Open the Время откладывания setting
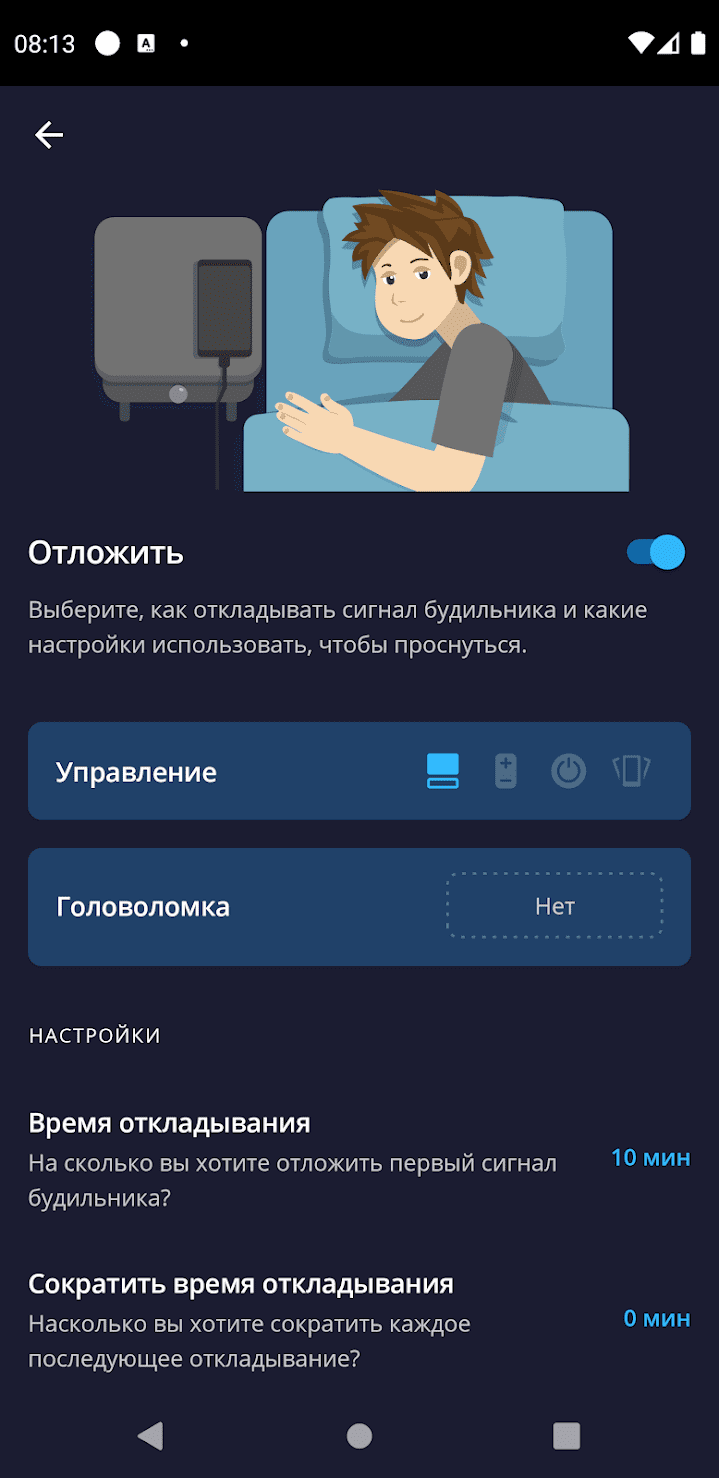Viewport: 719px width, 1478px height. (359, 1159)
